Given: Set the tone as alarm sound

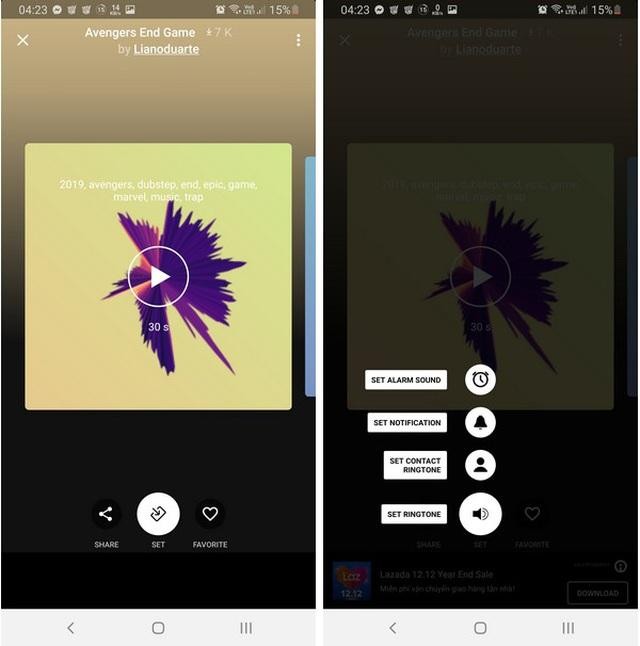Looking at the screenshot, I should click(406, 380).
